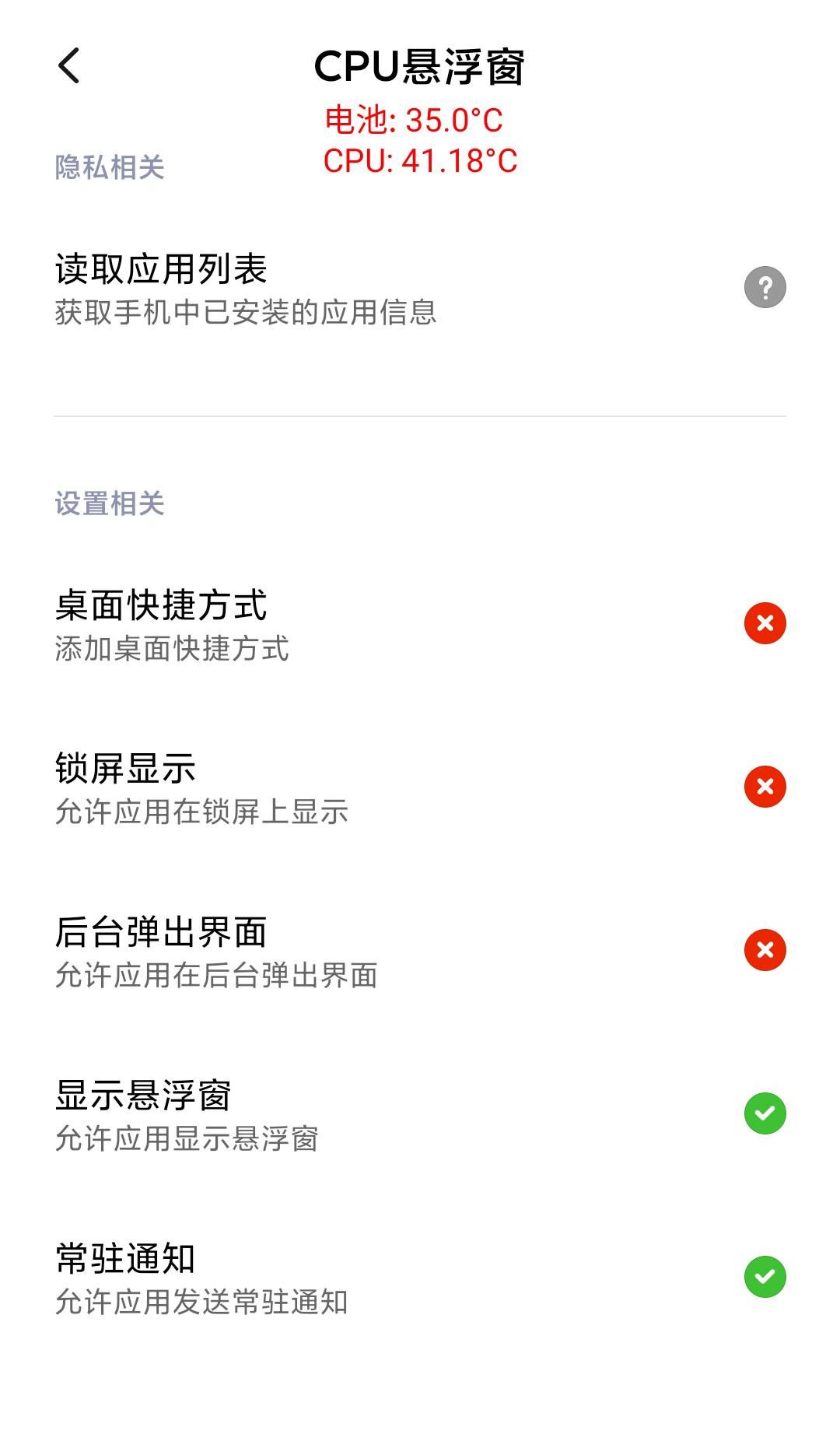This screenshot has height=1441, width=840.
Task: Enable the 锁屏显示 permission toggle
Action: point(766,786)
